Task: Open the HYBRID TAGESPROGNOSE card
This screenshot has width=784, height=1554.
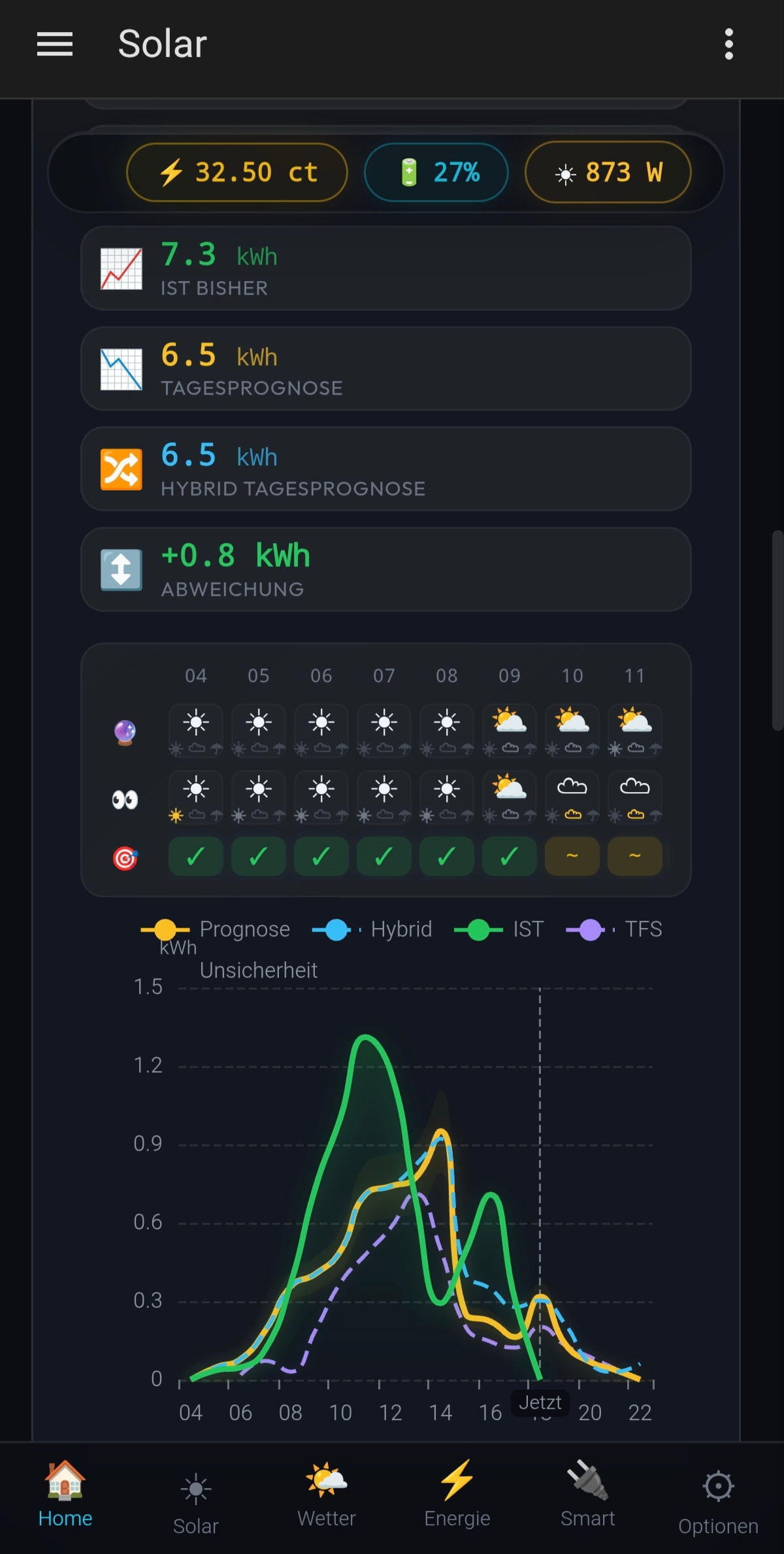Action: [x=386, y=469]
